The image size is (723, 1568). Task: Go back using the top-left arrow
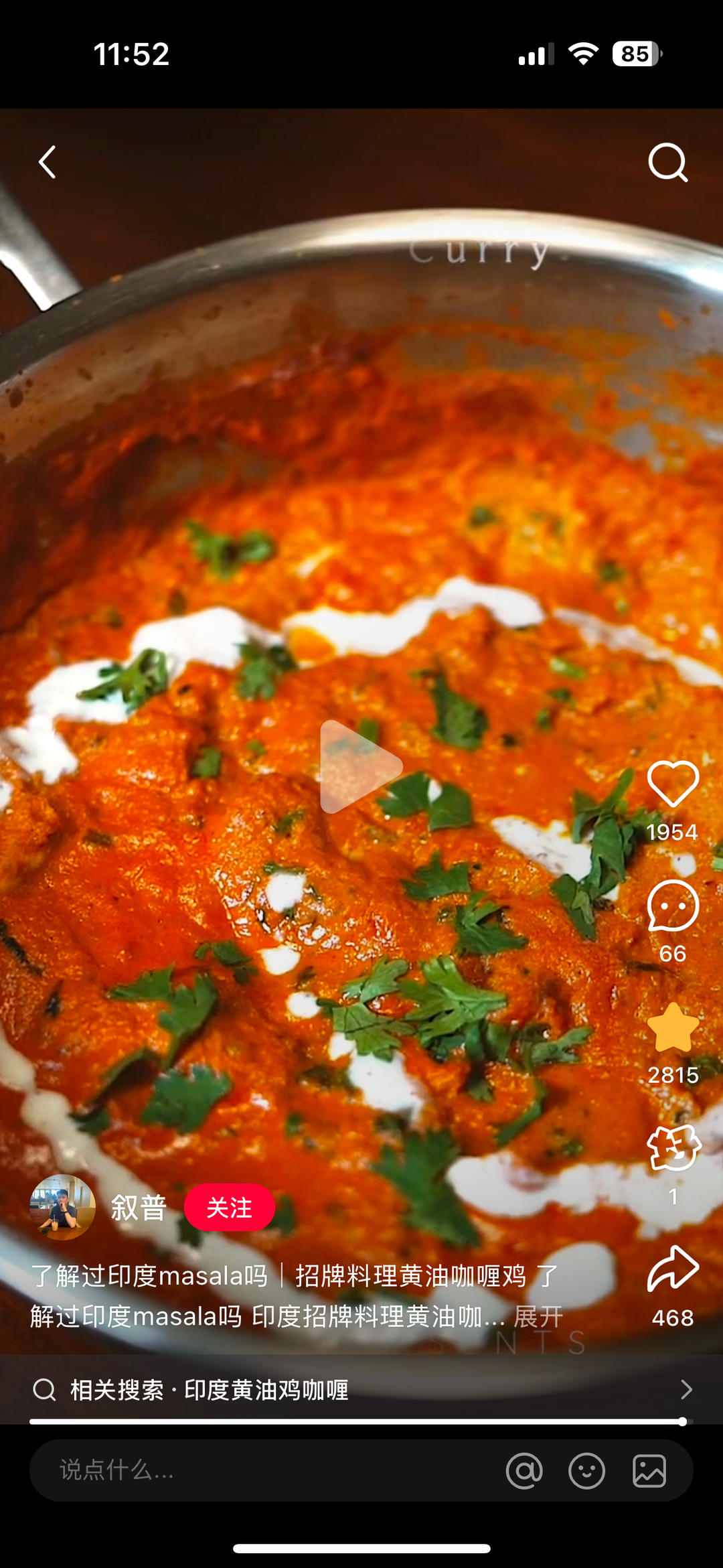tap(47, 162)
